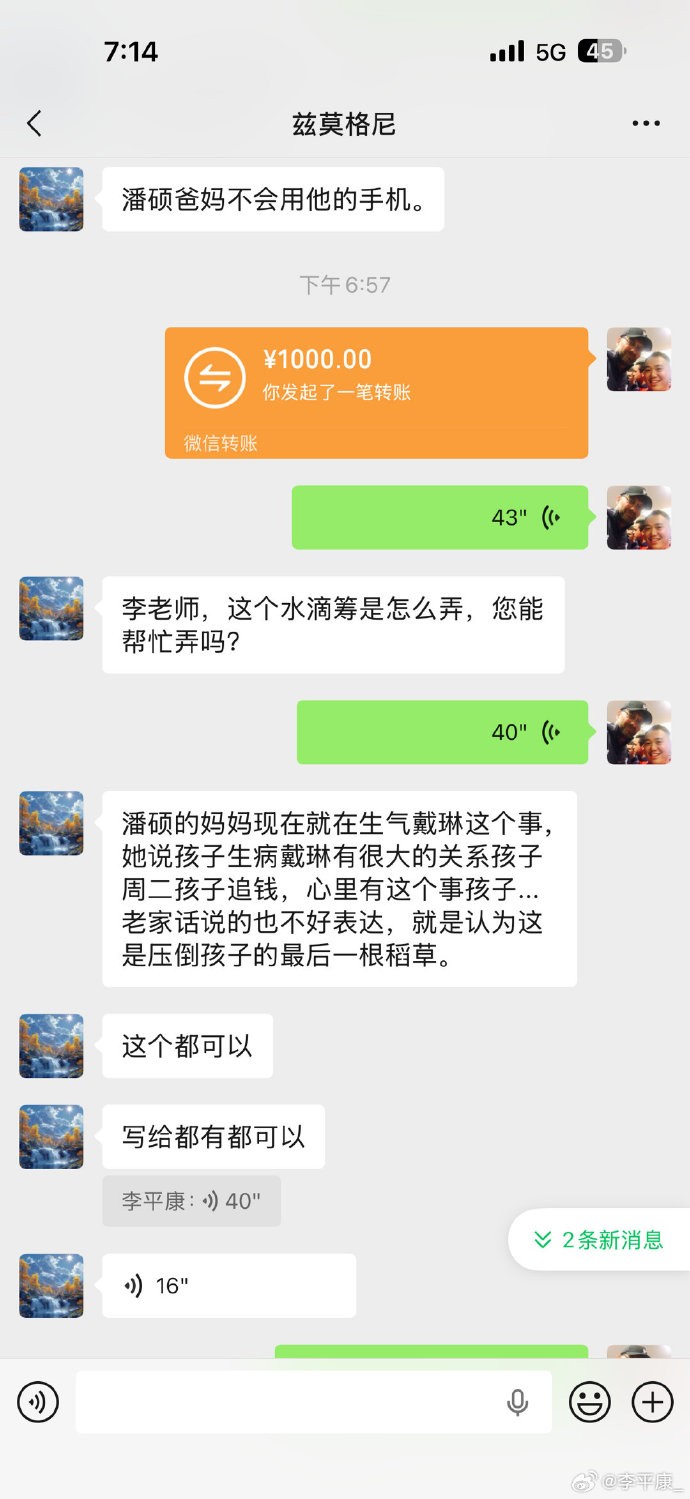View my avatar beside the transfer card

pyautogui.click(x=638, y=359)
